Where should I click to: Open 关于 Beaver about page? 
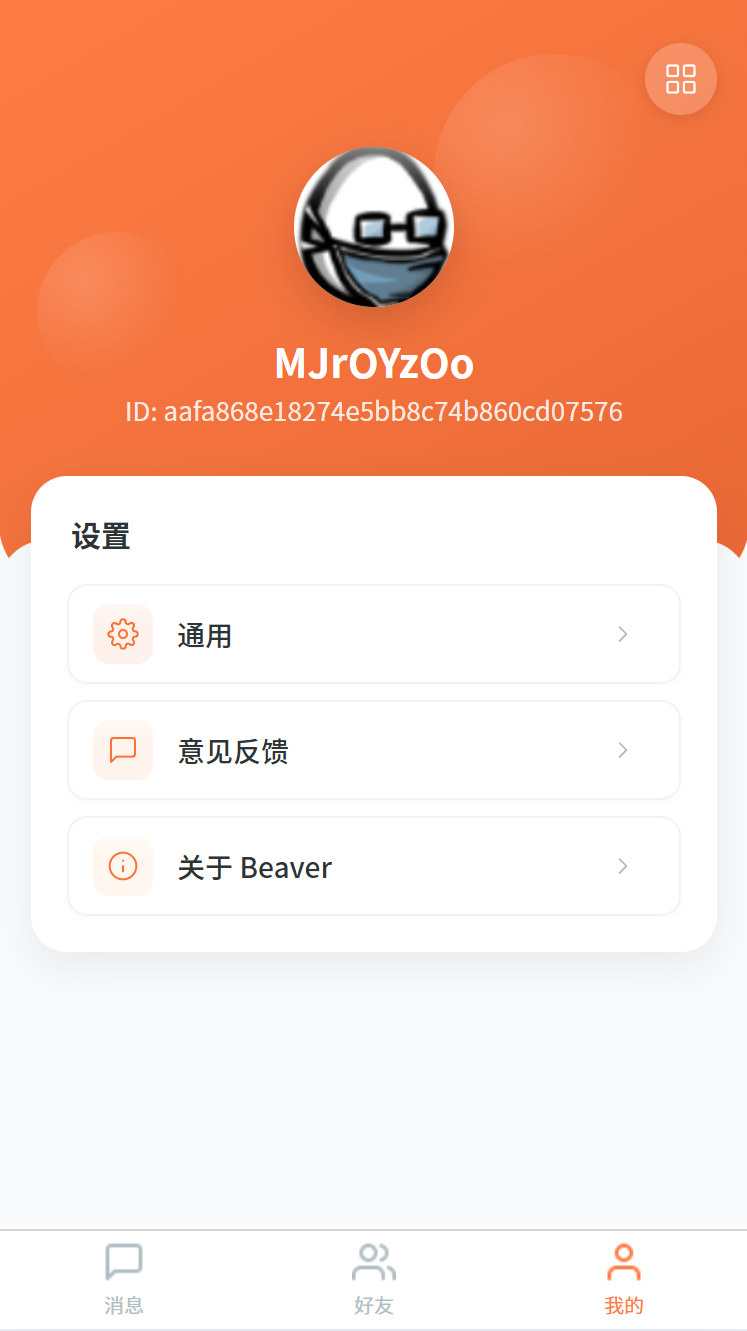tap(374, 867)
